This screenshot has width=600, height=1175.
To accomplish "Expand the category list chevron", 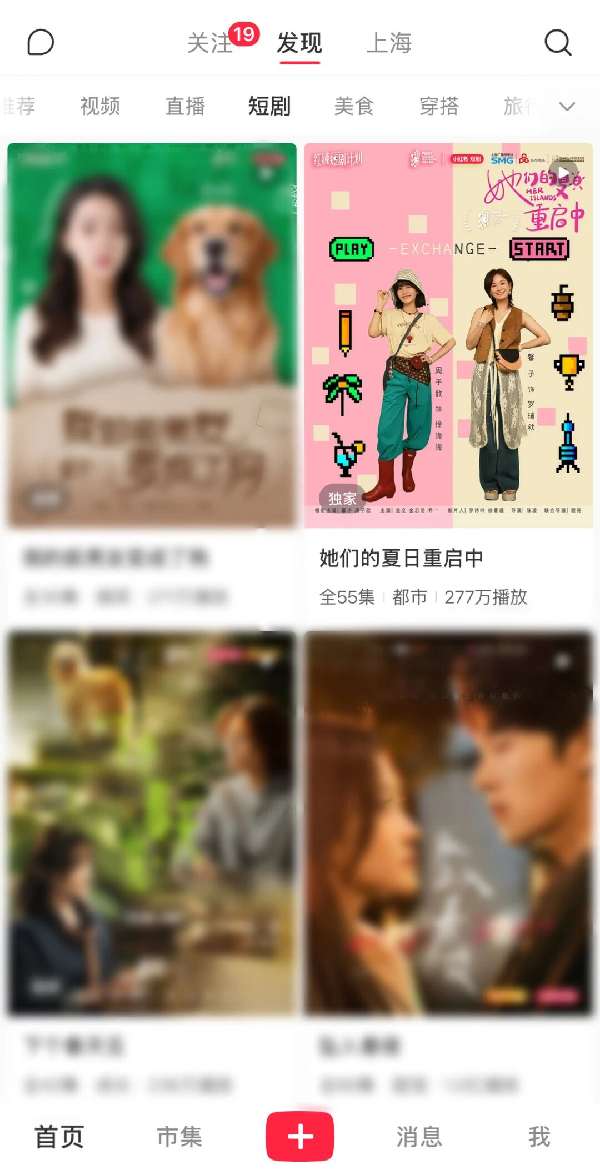I will pos(567,107).
